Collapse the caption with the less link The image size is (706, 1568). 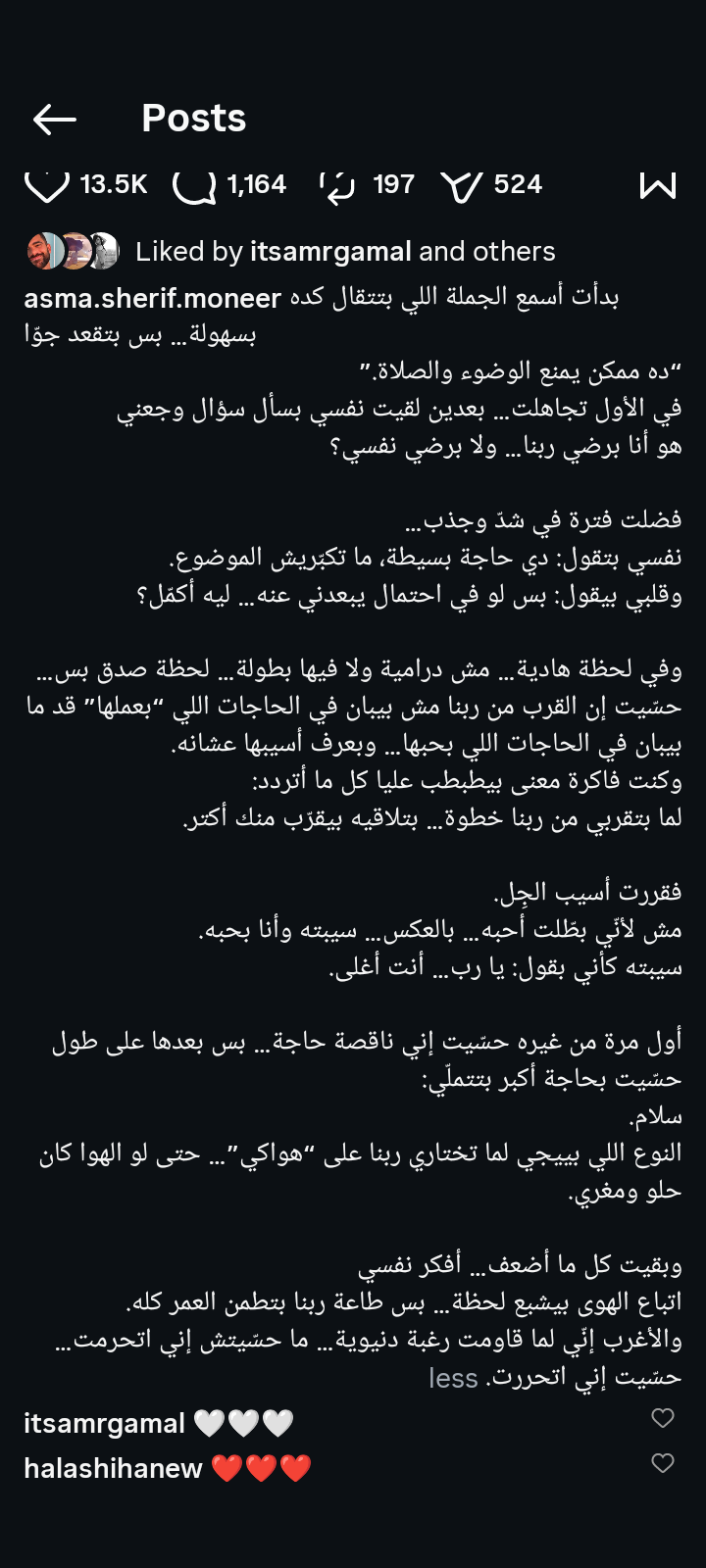[453, 1378]
